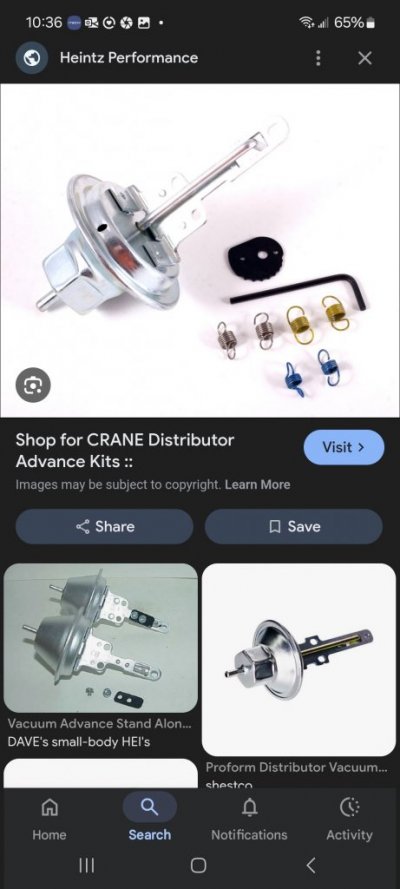Tap the system back button

coord(310,865)
